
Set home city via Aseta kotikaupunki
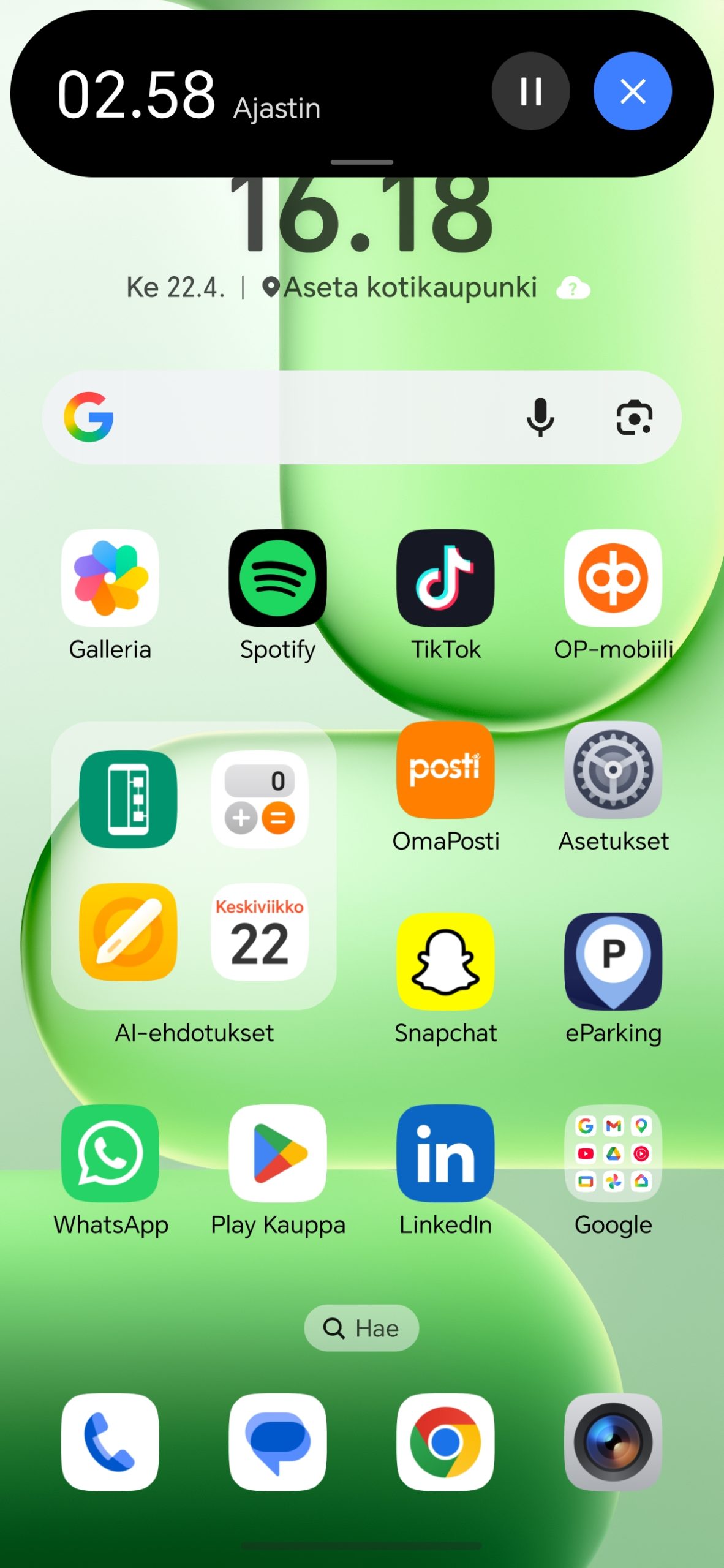[409, 287]
